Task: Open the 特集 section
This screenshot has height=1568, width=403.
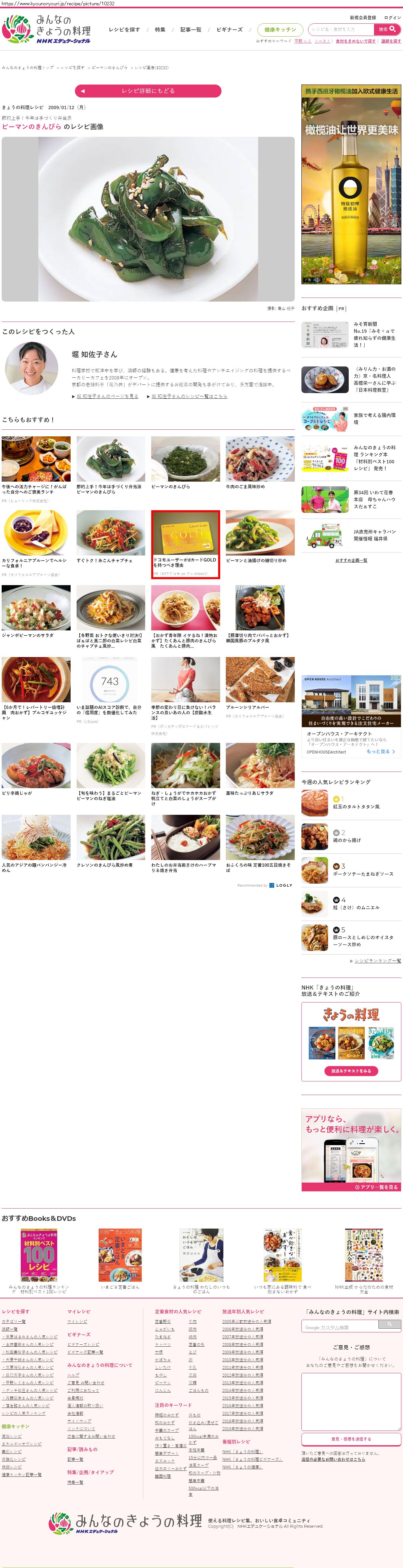Action: point(160,30)
